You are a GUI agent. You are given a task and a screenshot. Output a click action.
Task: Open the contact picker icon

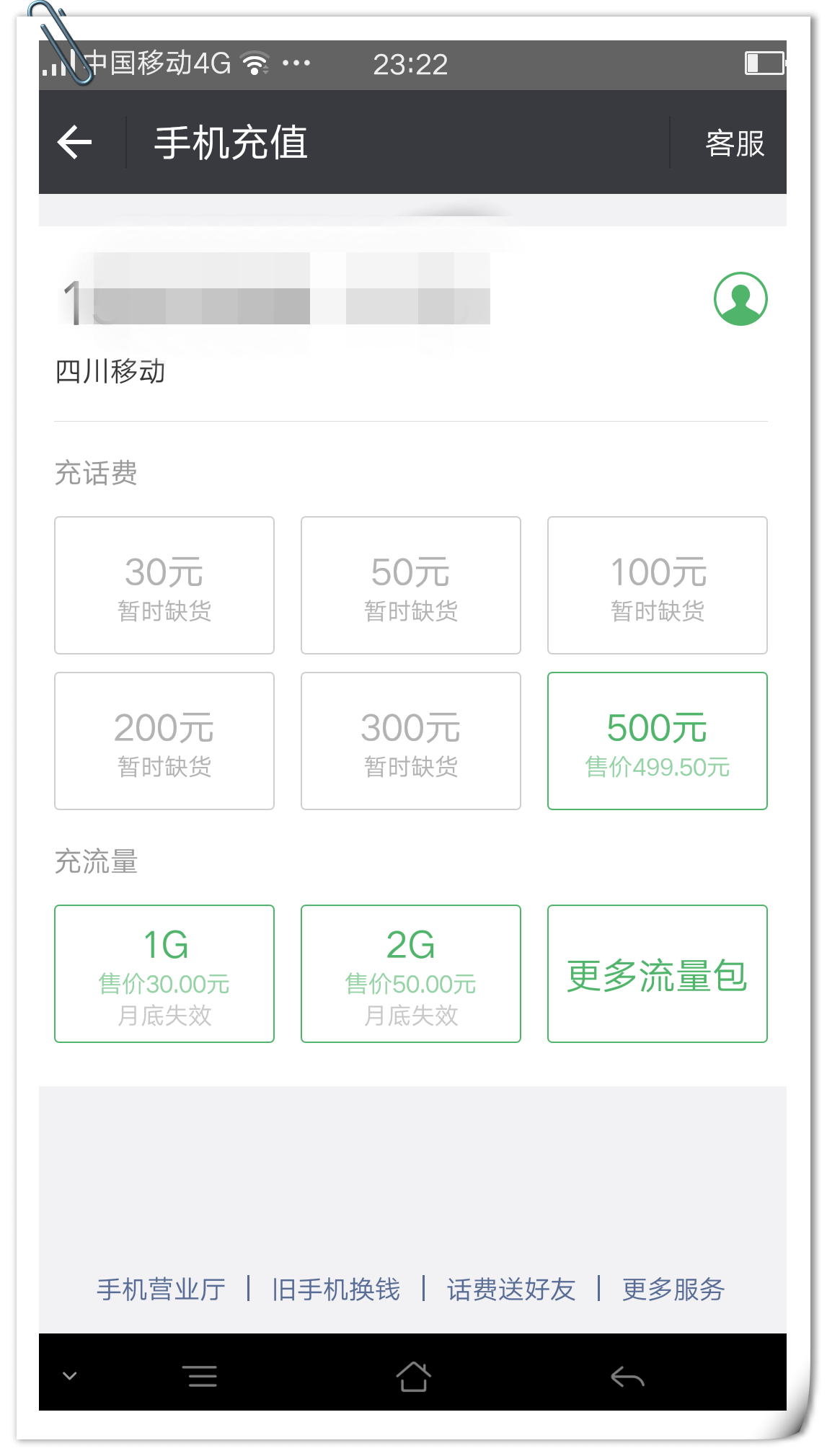pos(740,298)
